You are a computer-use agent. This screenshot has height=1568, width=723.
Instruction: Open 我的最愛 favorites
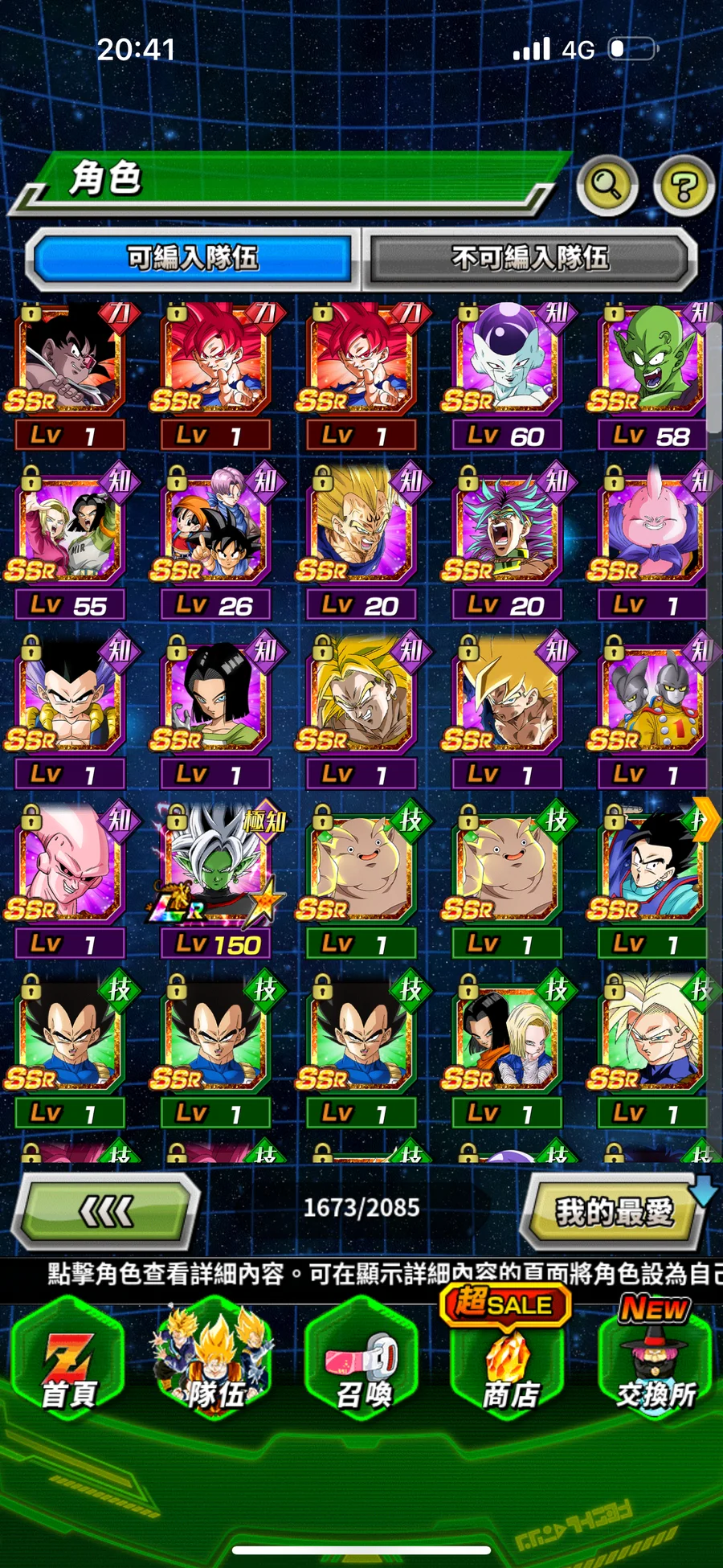pos(614,1211)
